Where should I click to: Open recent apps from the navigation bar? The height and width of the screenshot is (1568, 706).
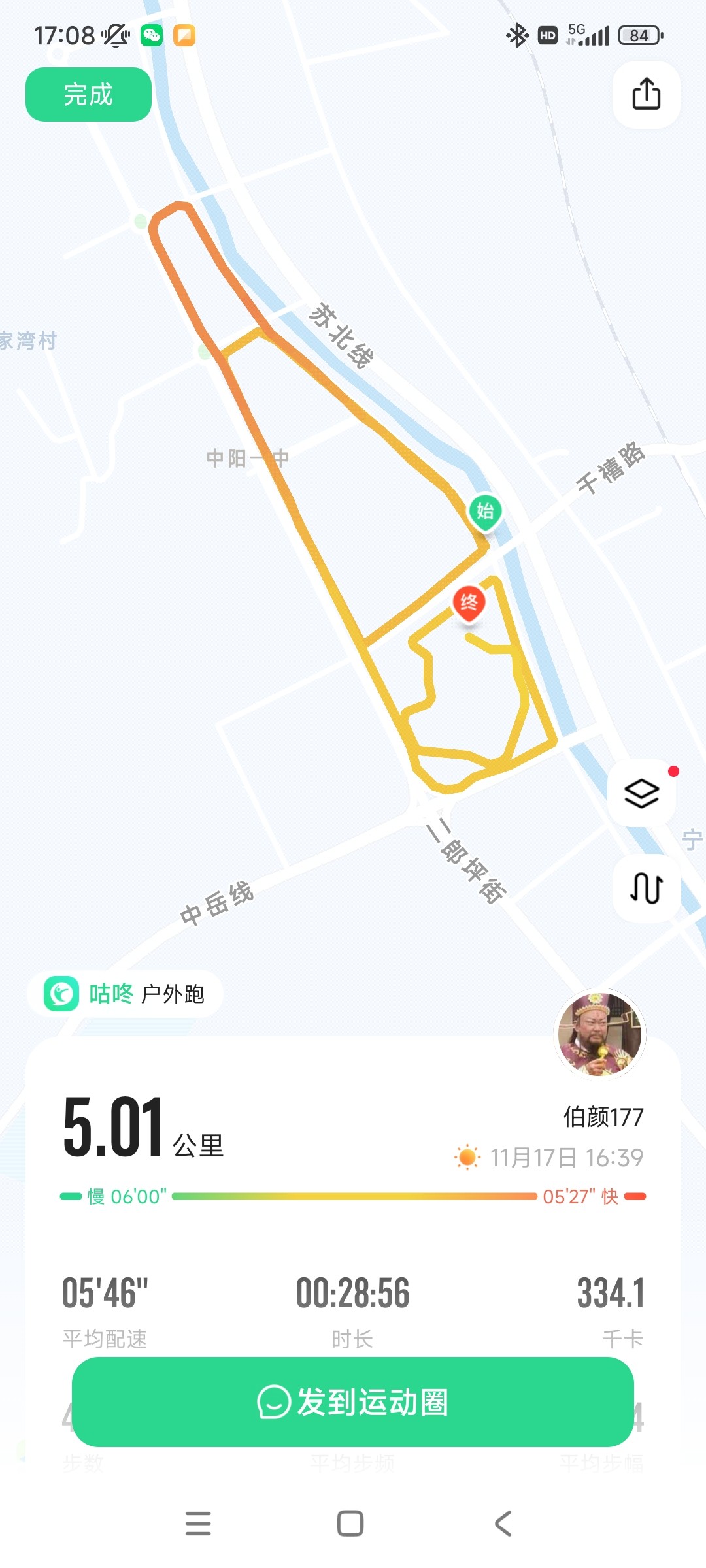(198, 1523)
